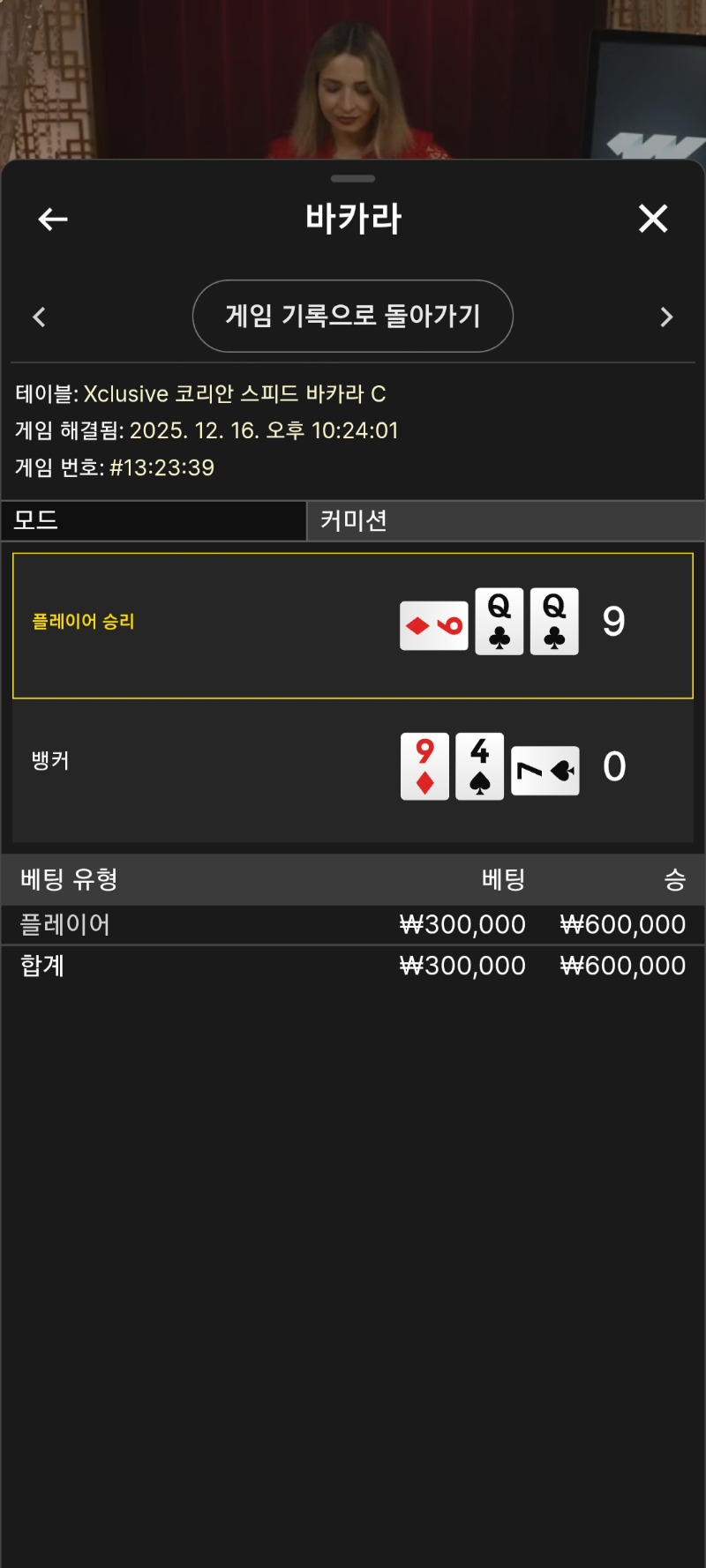Viewport: 706px width, 1568px height.
Task: Go back using the top-left arrow
Action: 53,219
